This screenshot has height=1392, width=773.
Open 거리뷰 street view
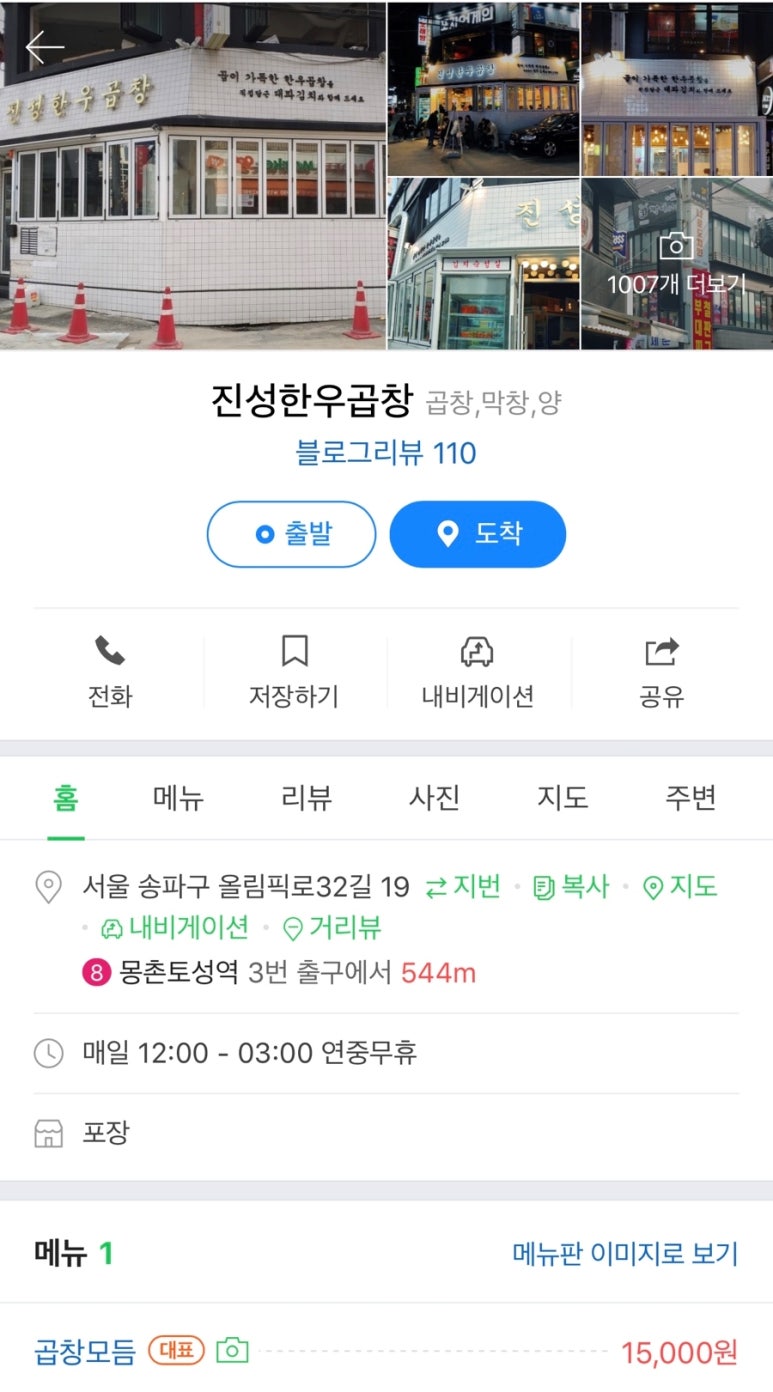(333, 928)
